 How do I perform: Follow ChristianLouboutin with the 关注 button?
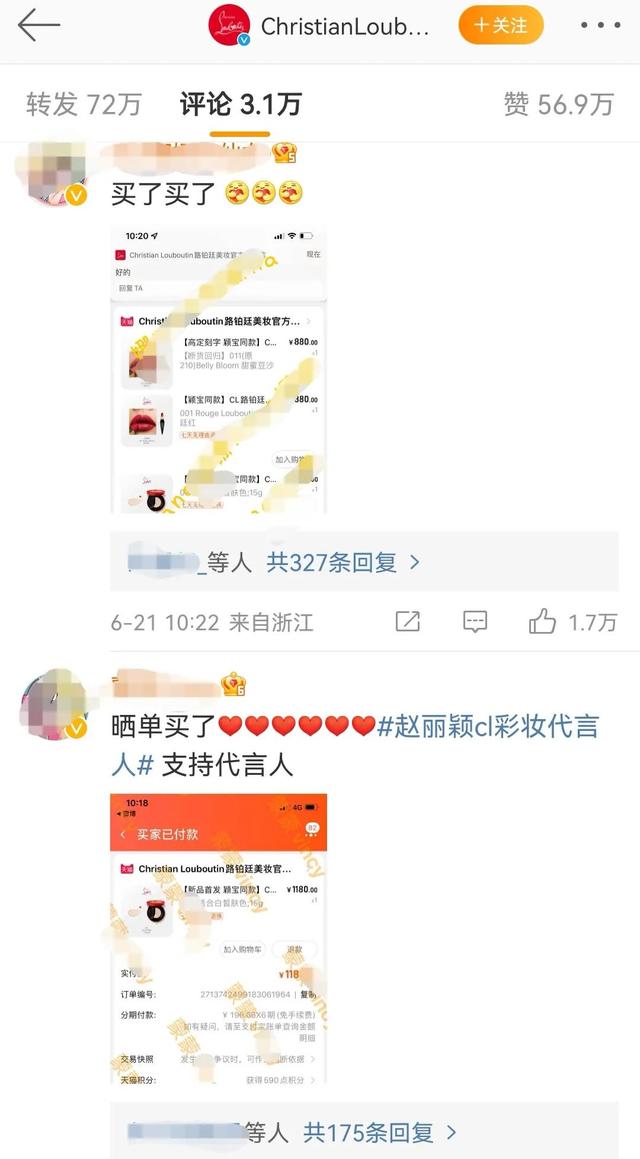tap(500, 25)
